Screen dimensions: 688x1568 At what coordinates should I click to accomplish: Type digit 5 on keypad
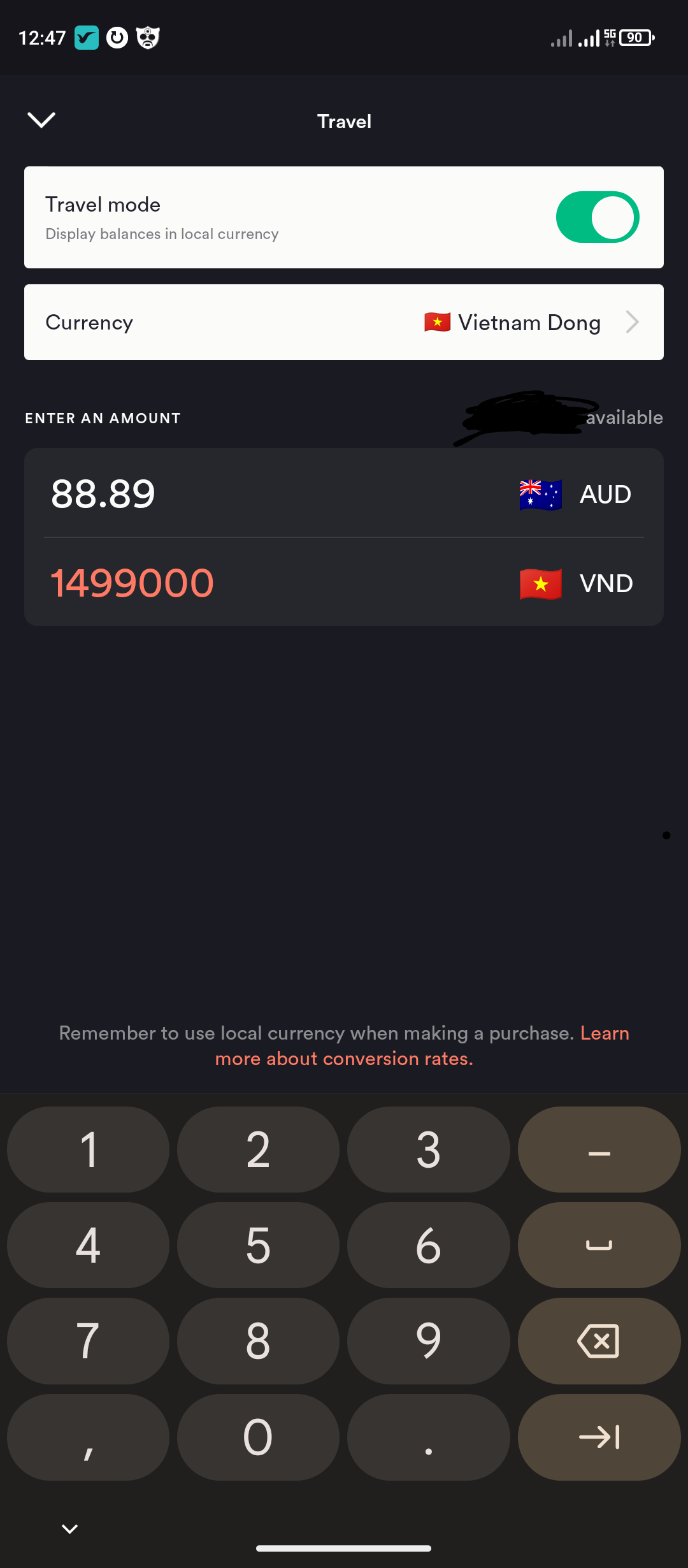click(258, 1245)
